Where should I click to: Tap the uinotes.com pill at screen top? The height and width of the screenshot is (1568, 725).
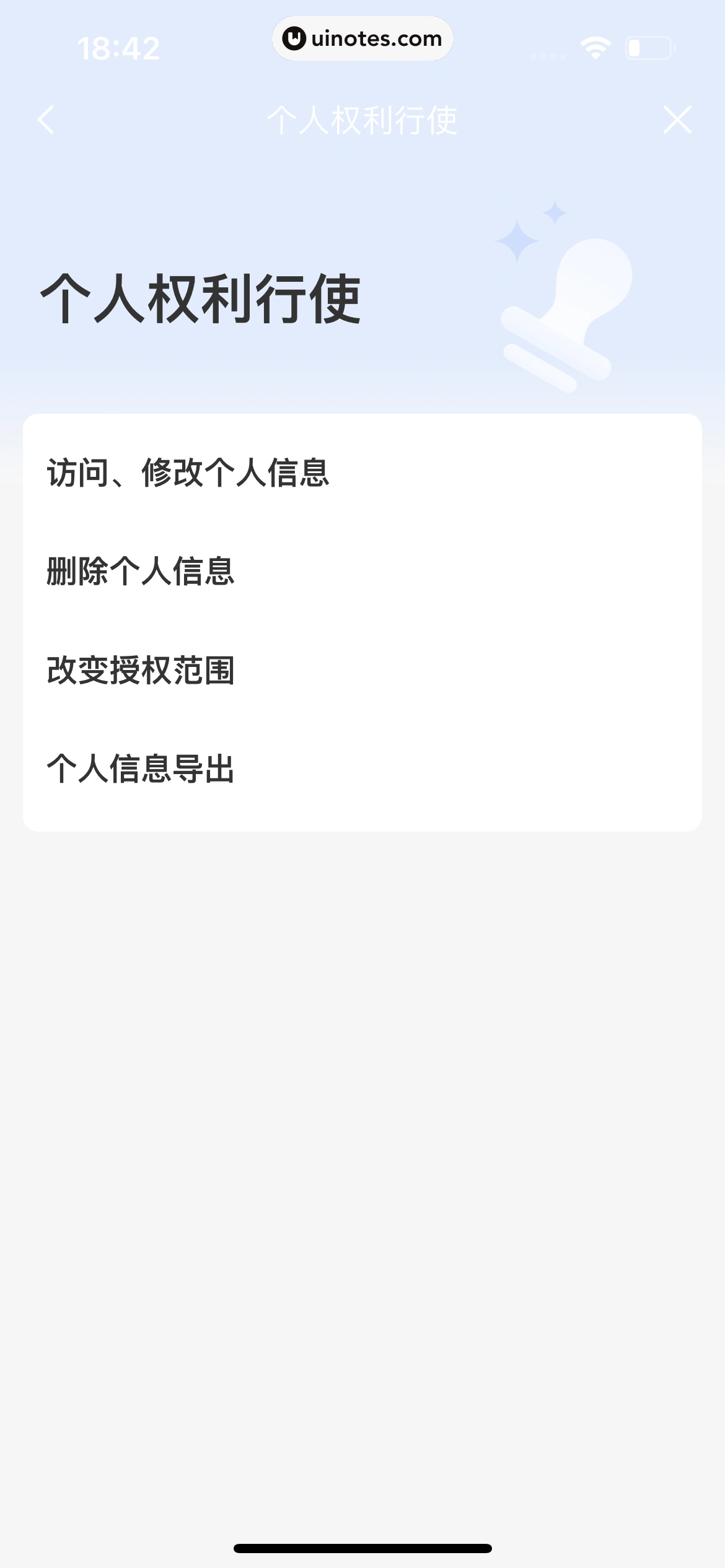(x=362, y=38)
